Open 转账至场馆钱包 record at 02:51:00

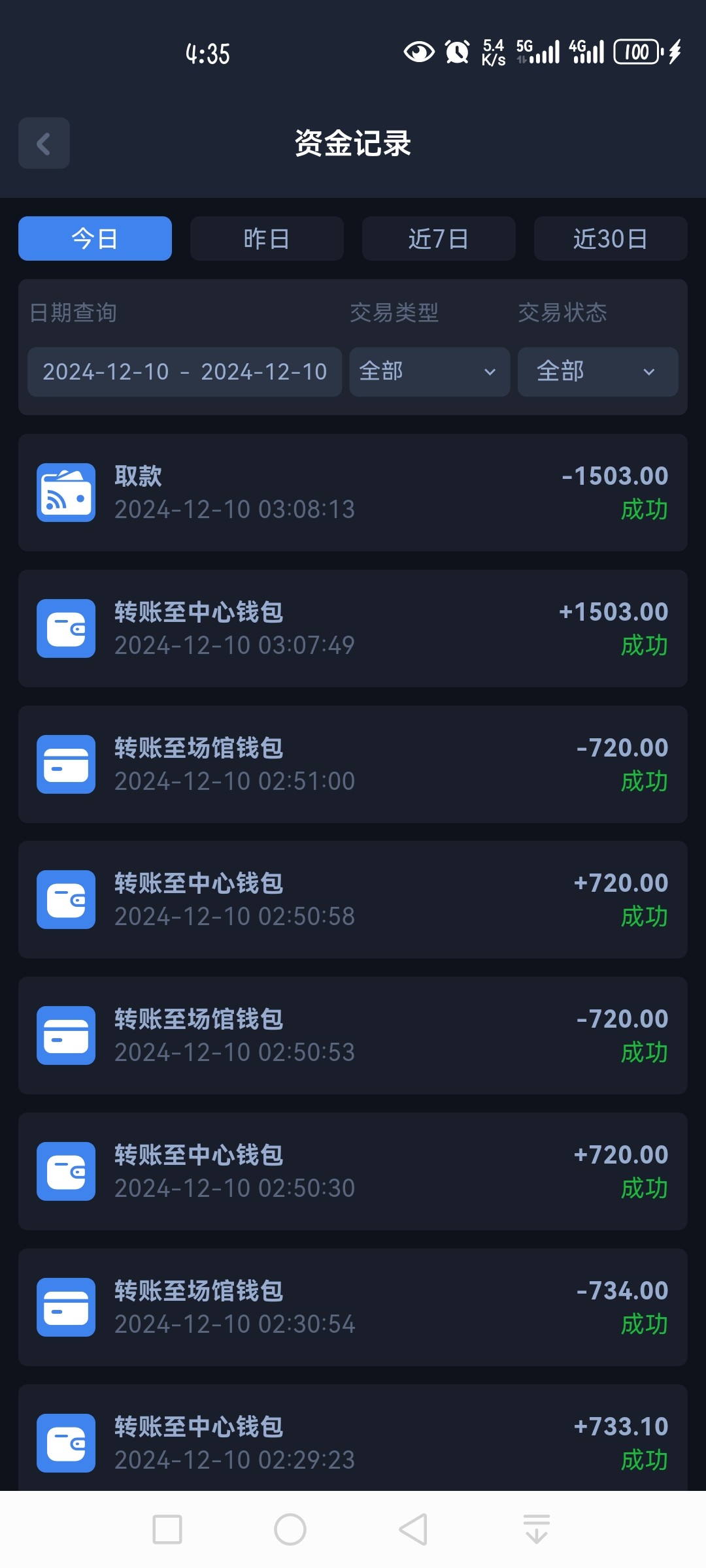coord(353,764)
